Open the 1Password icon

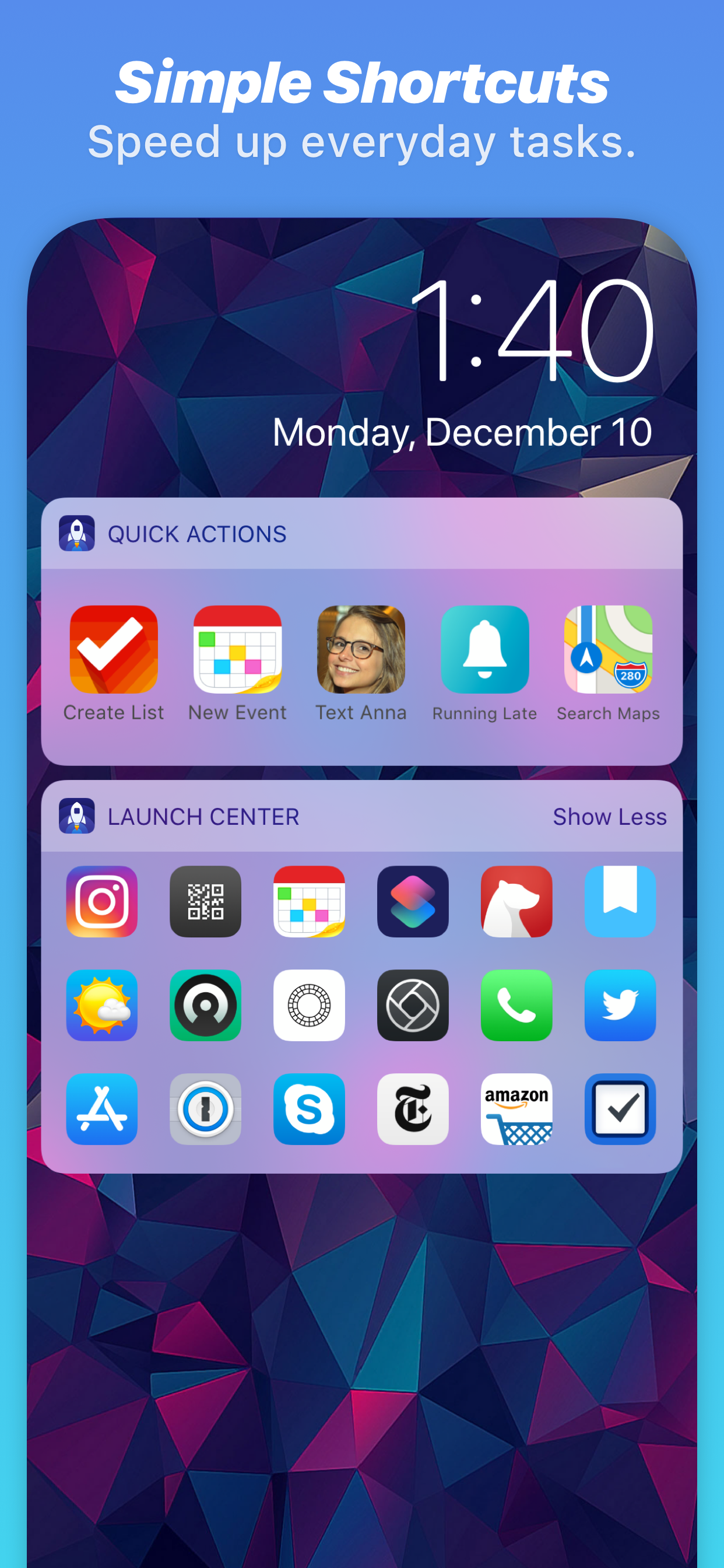click(x=206, y=1109)
